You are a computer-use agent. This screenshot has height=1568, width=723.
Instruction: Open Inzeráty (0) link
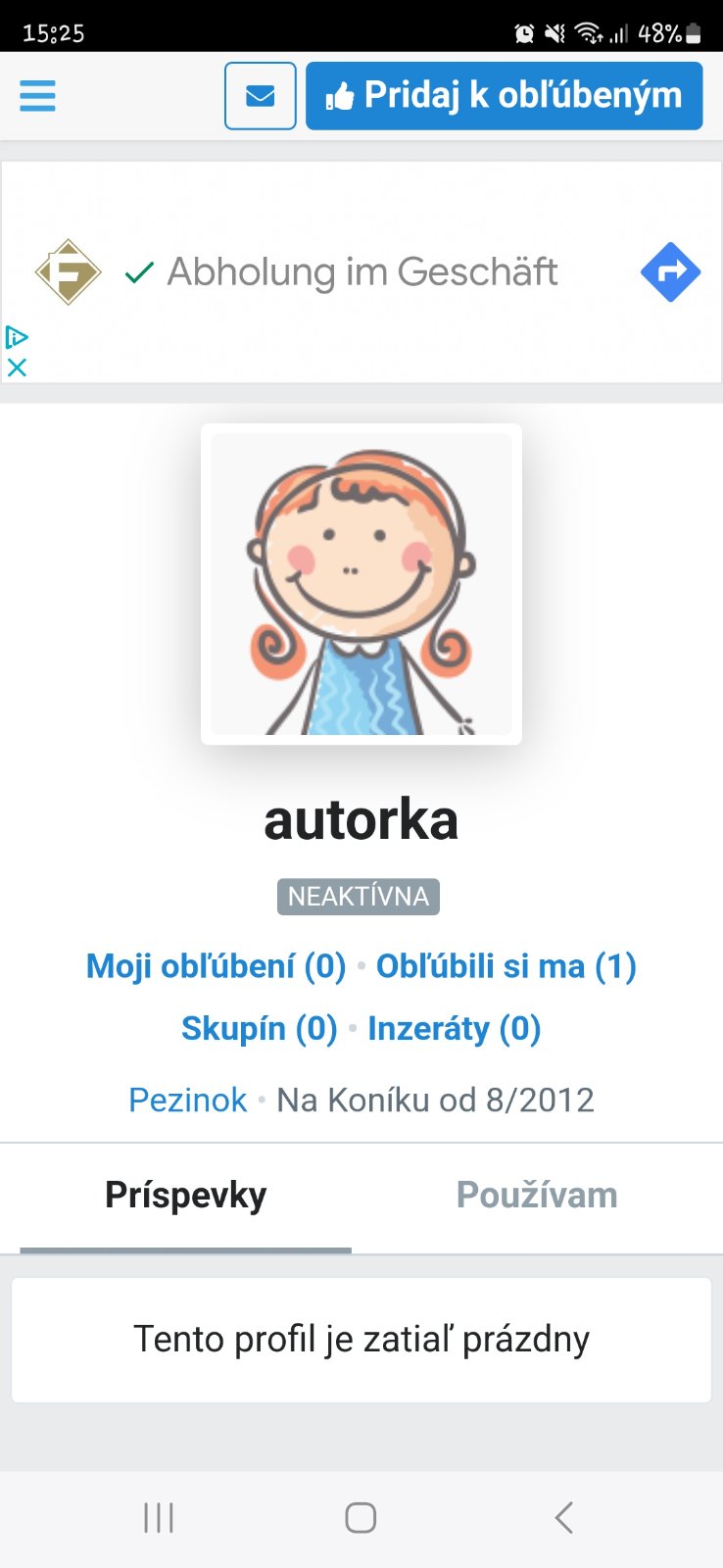tap(454, 1029)
